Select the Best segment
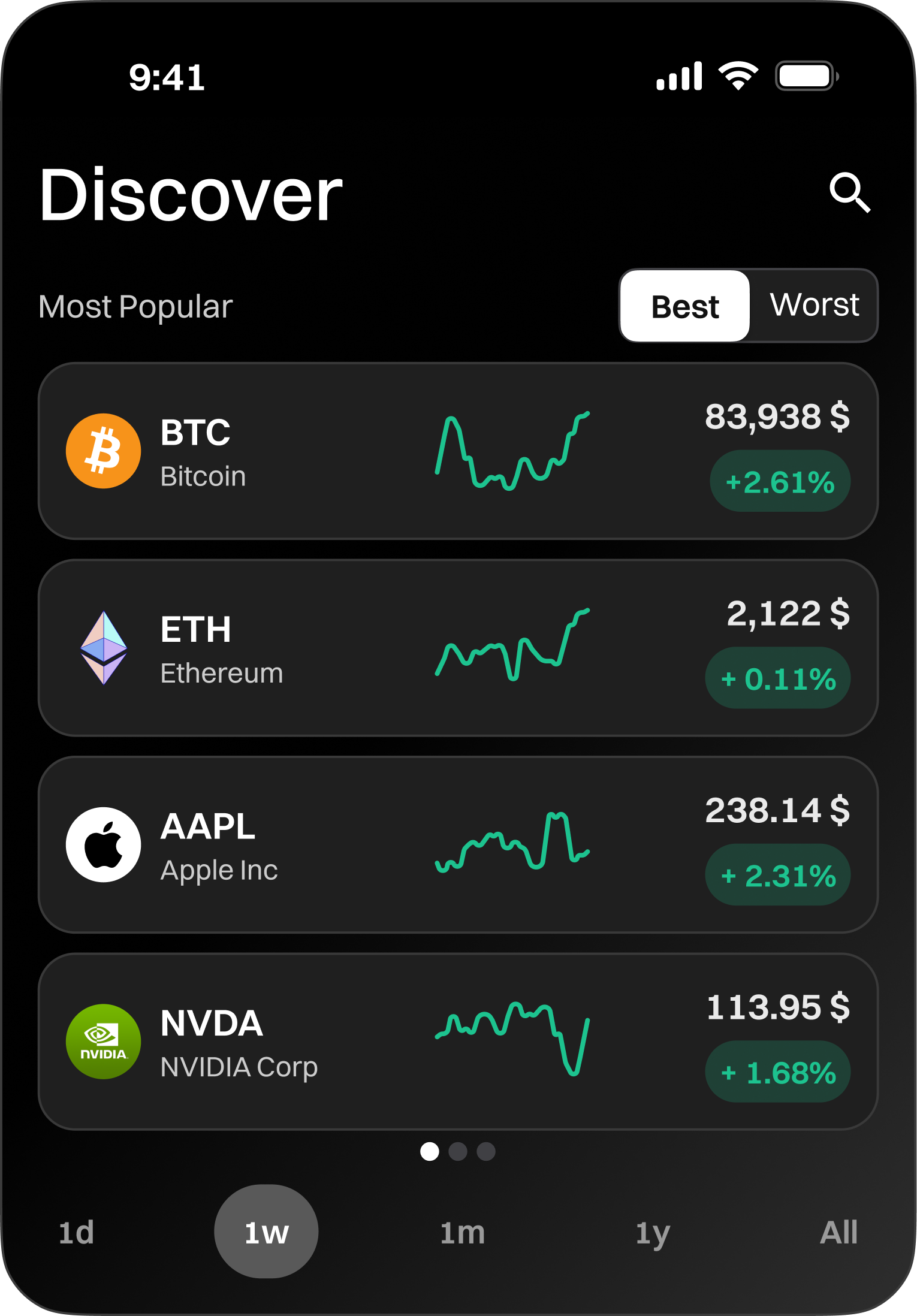Viewport: 917px width, 1316px height. (x=685, y=306)
